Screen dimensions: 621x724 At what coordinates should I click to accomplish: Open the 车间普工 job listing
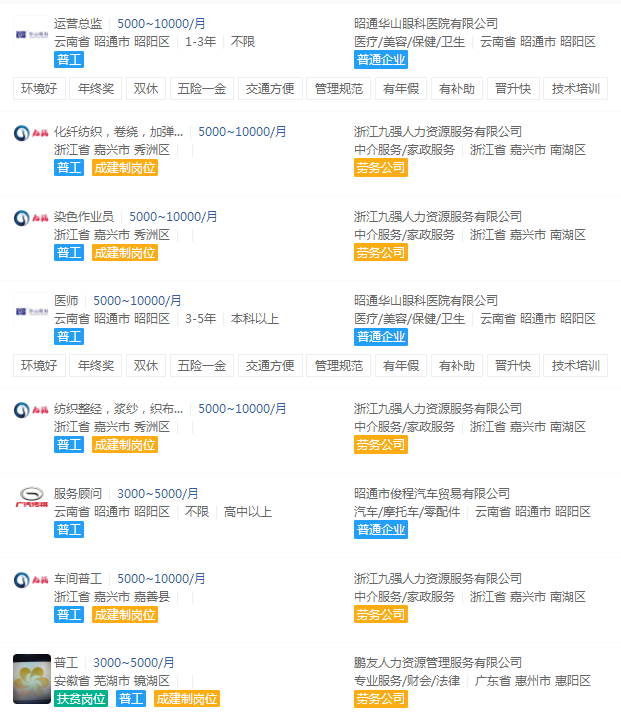coord(80,578)
